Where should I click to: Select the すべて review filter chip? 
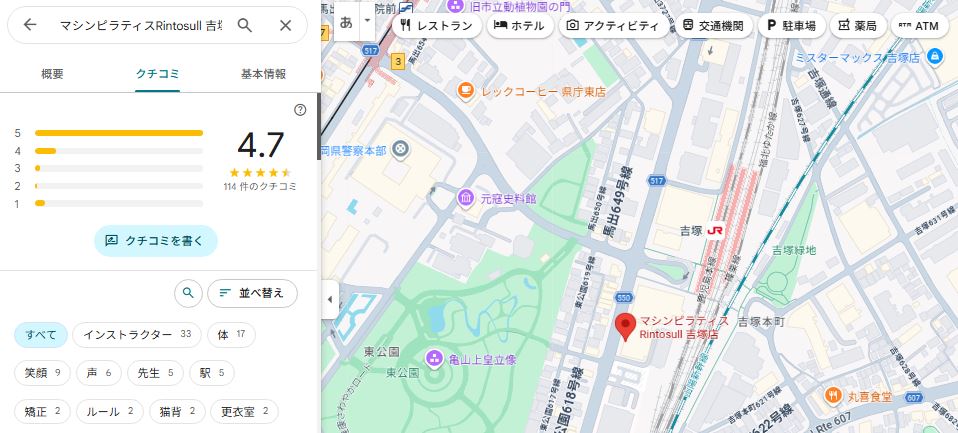41,334
